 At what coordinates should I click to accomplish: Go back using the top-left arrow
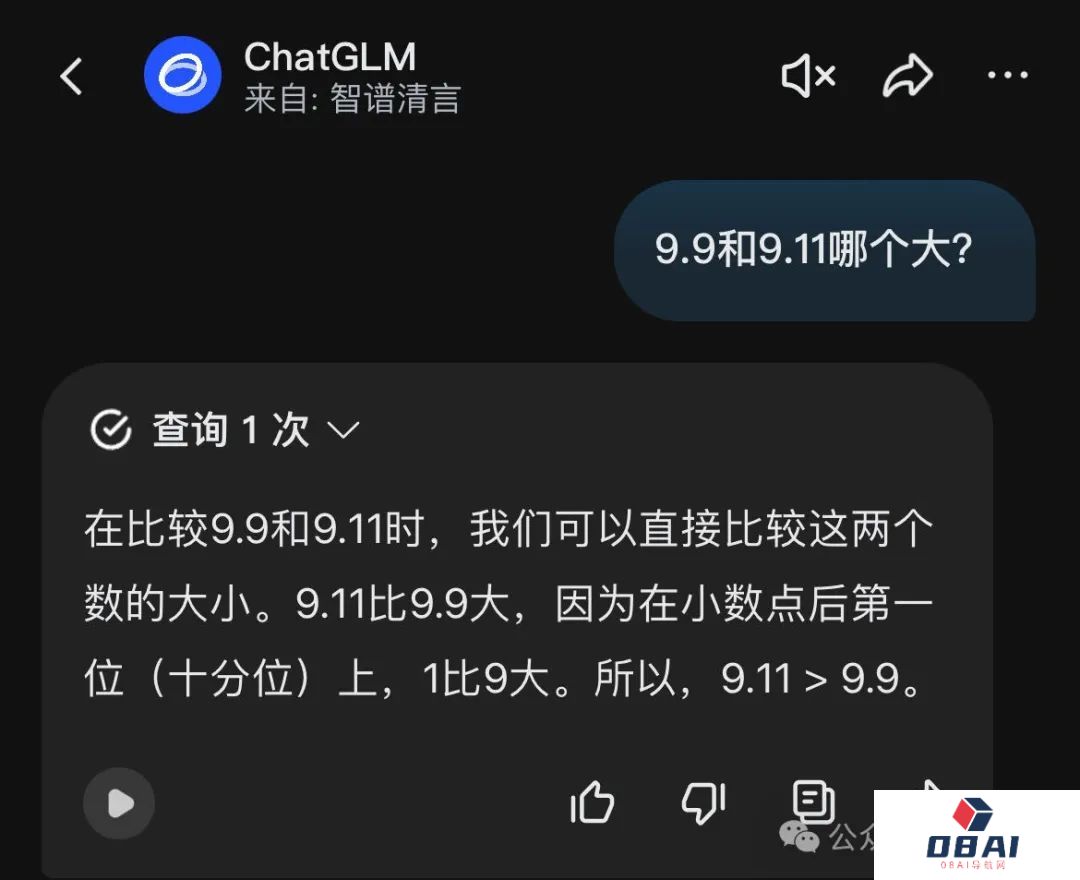pyautogui.click(x=71, y=76)
